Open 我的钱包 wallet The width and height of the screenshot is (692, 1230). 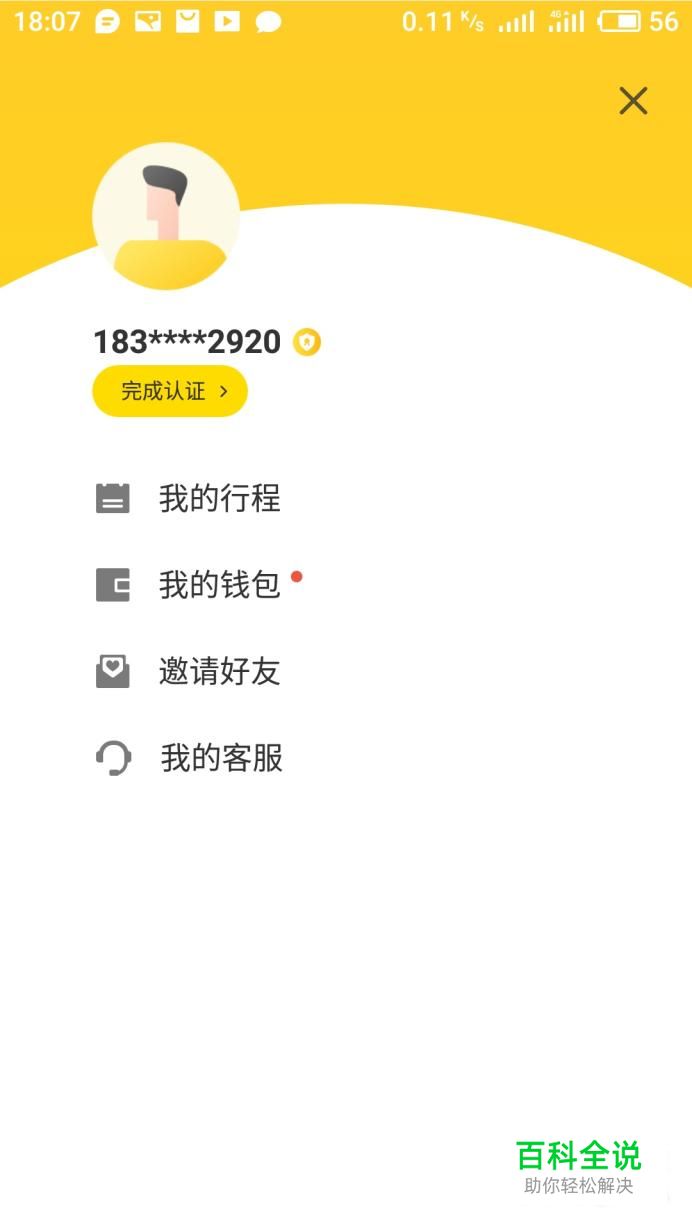pyautogui.click(x=219, y=585)
